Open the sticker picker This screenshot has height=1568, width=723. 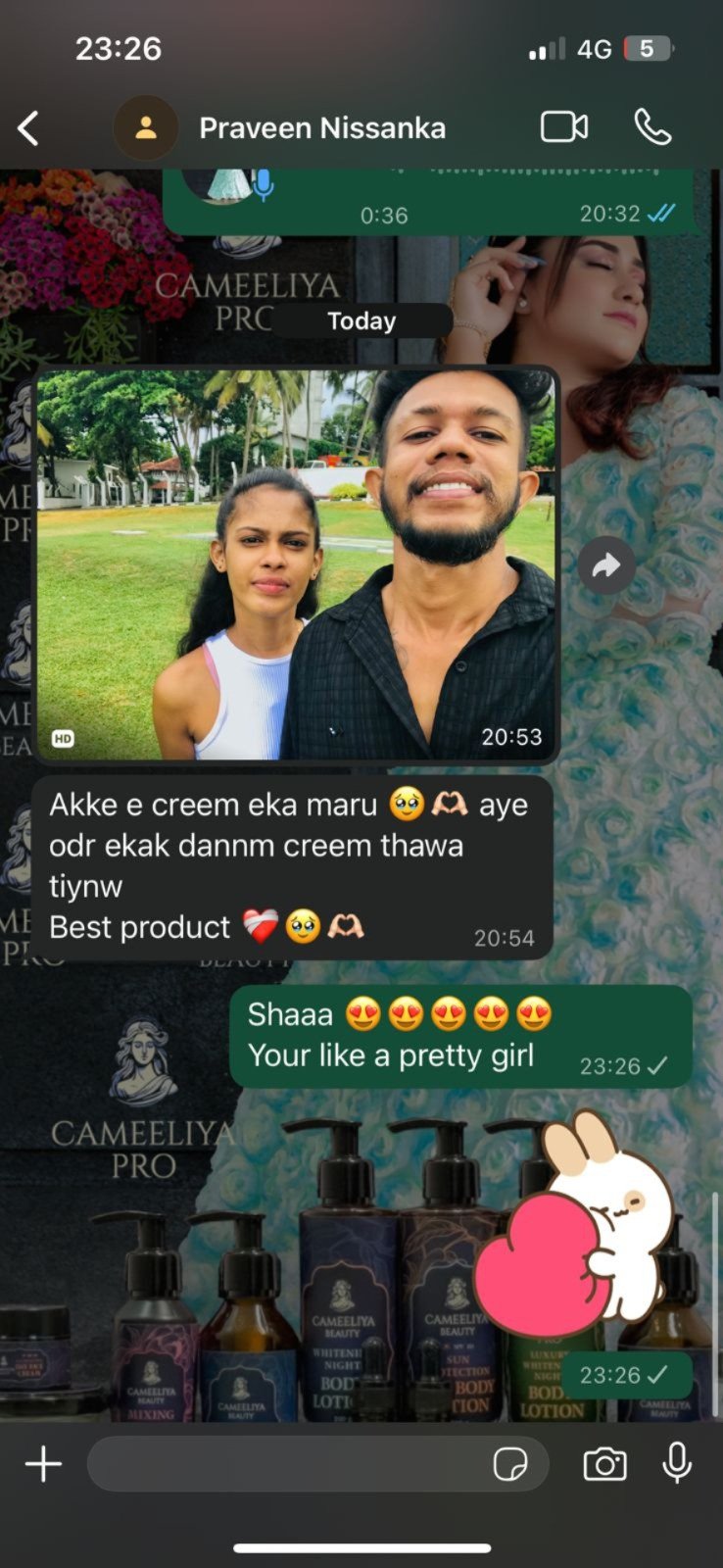click(x=509, y=1465)
